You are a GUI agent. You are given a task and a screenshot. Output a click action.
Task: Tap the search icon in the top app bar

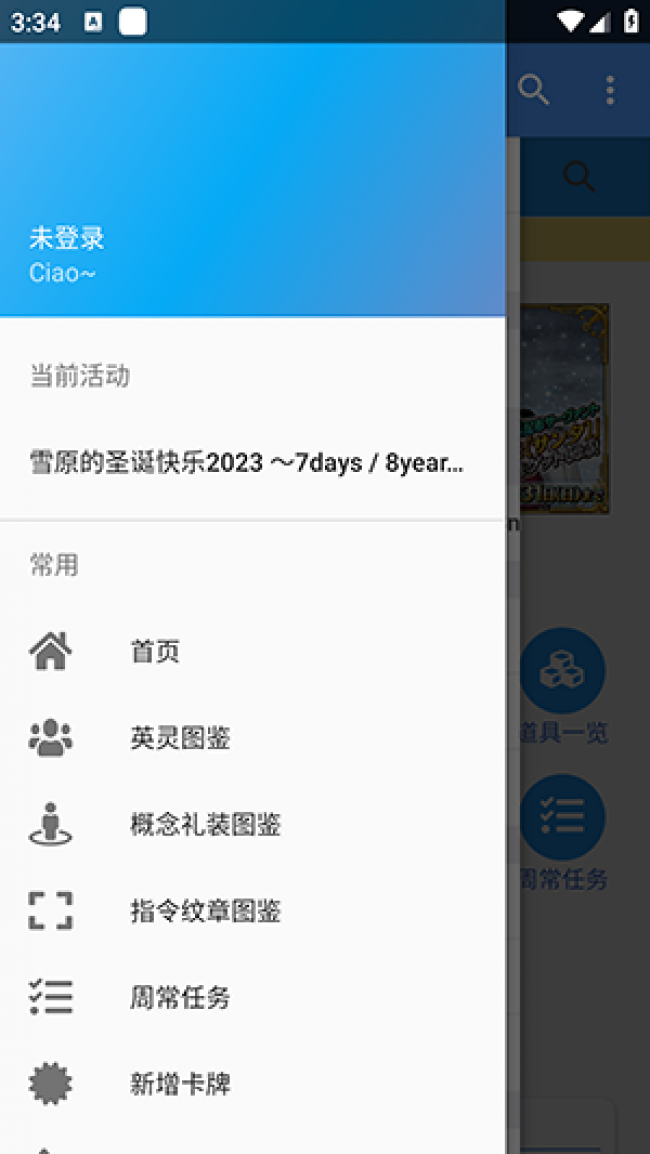pos(534,90)
